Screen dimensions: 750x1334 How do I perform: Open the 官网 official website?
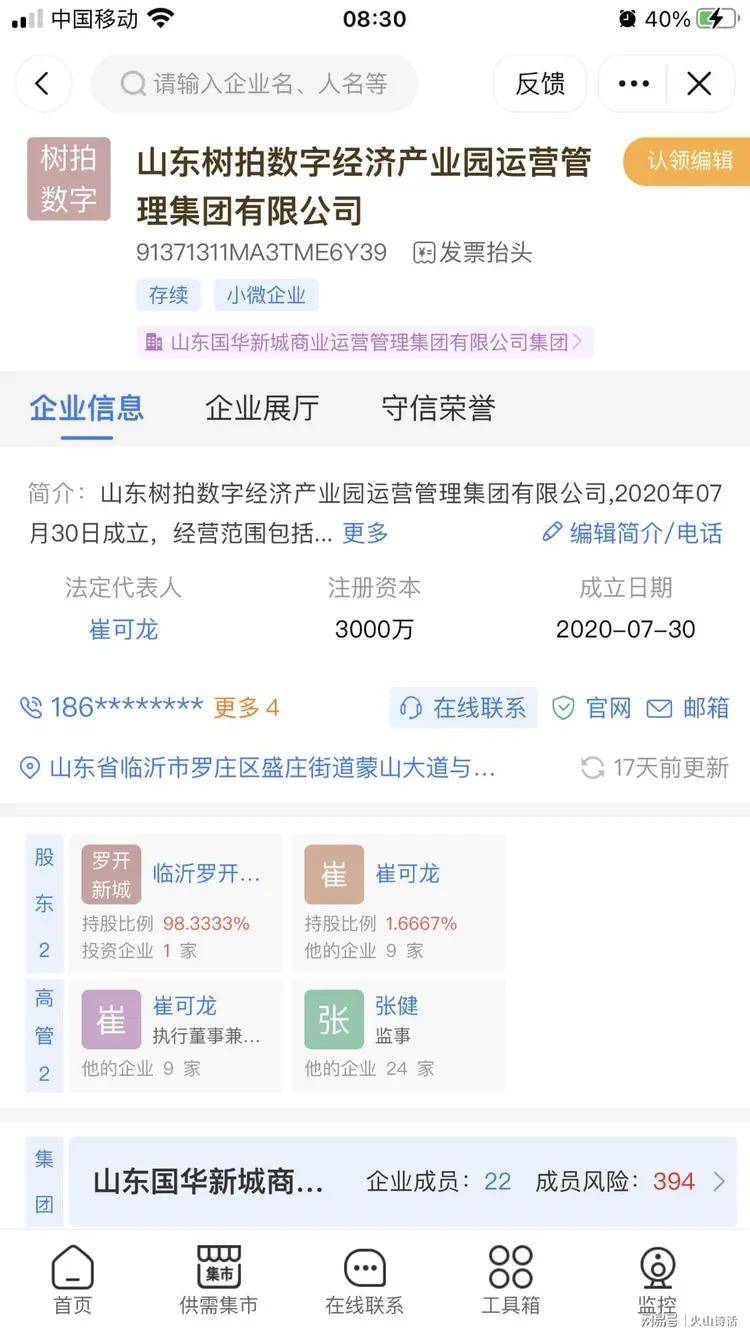(593, 708)
